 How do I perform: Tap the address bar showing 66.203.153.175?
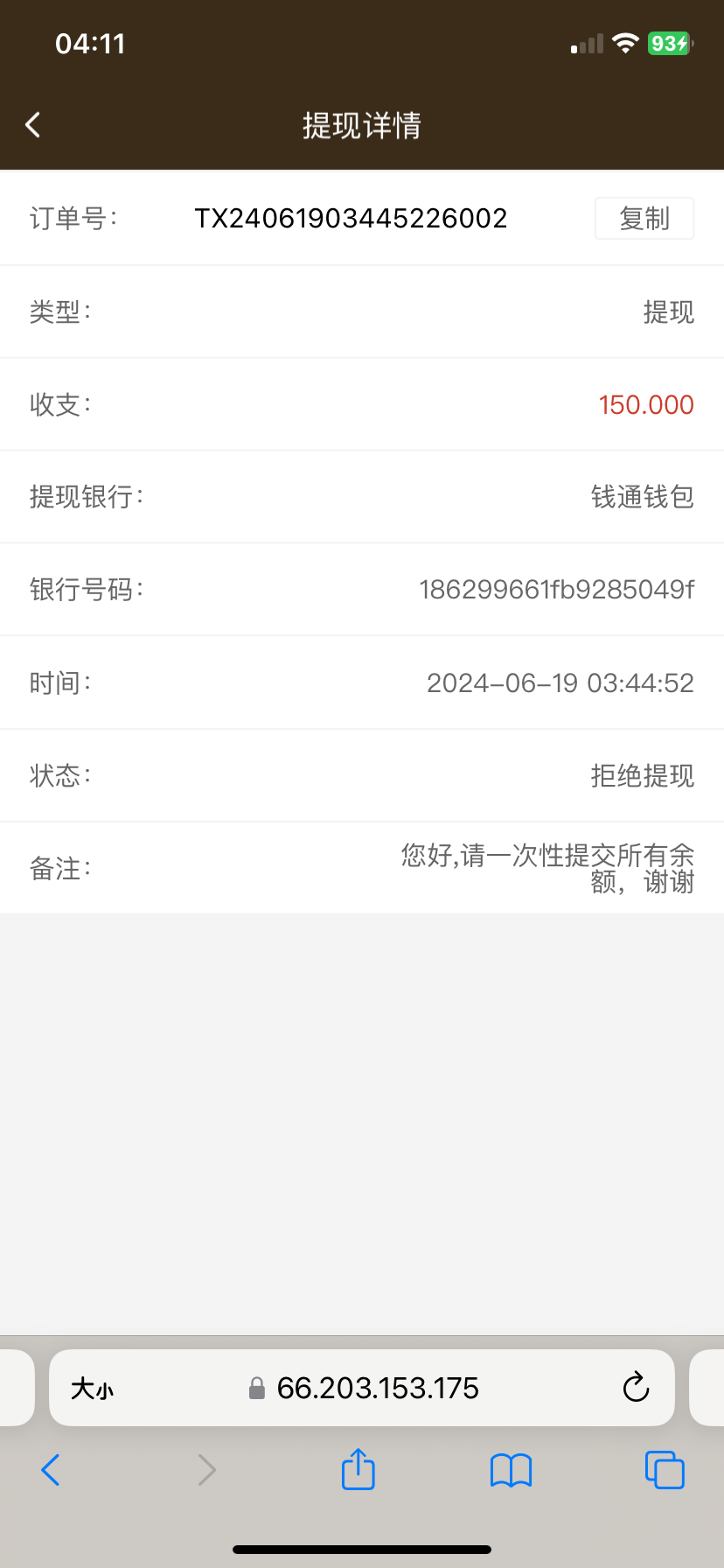(x=376, y=1389)
